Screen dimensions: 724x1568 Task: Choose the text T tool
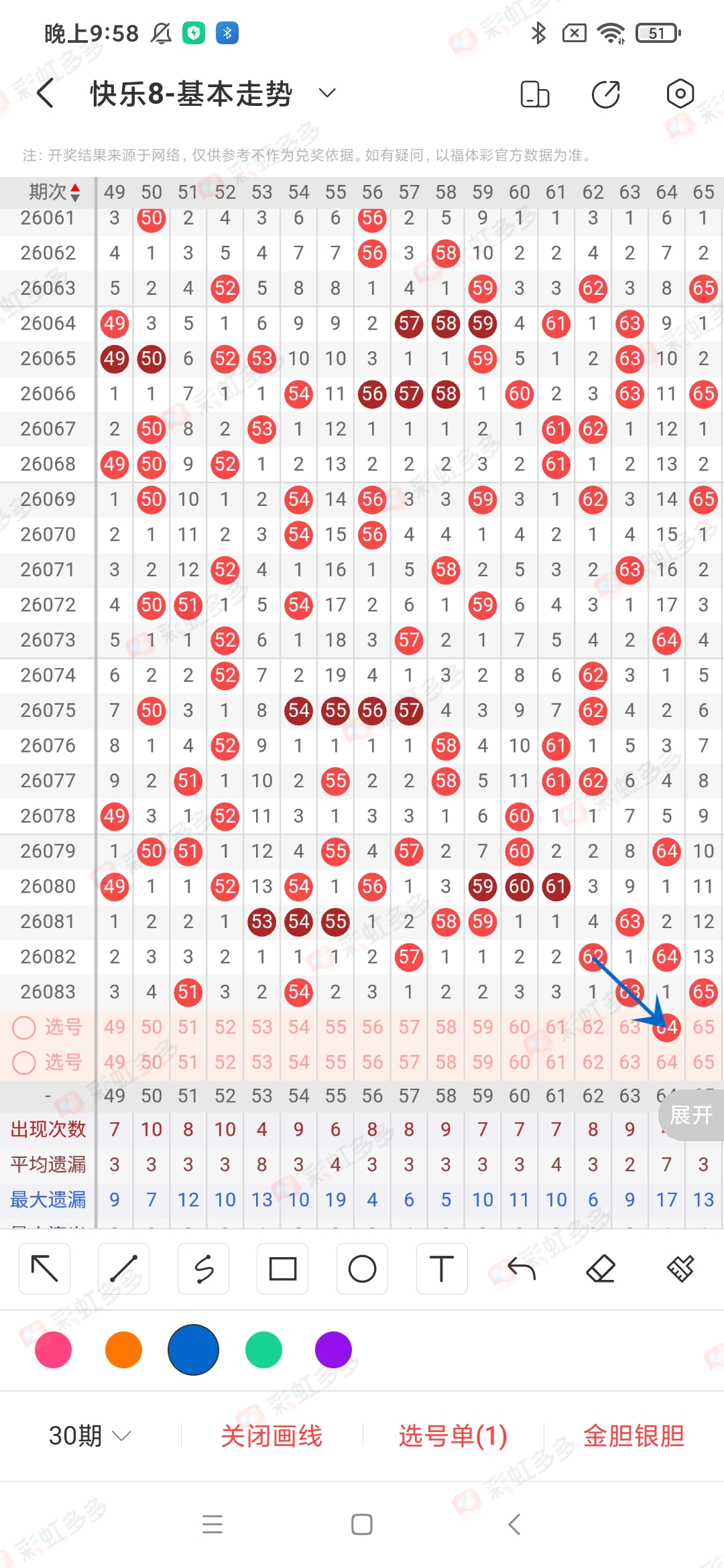(x=441, y=1268)
